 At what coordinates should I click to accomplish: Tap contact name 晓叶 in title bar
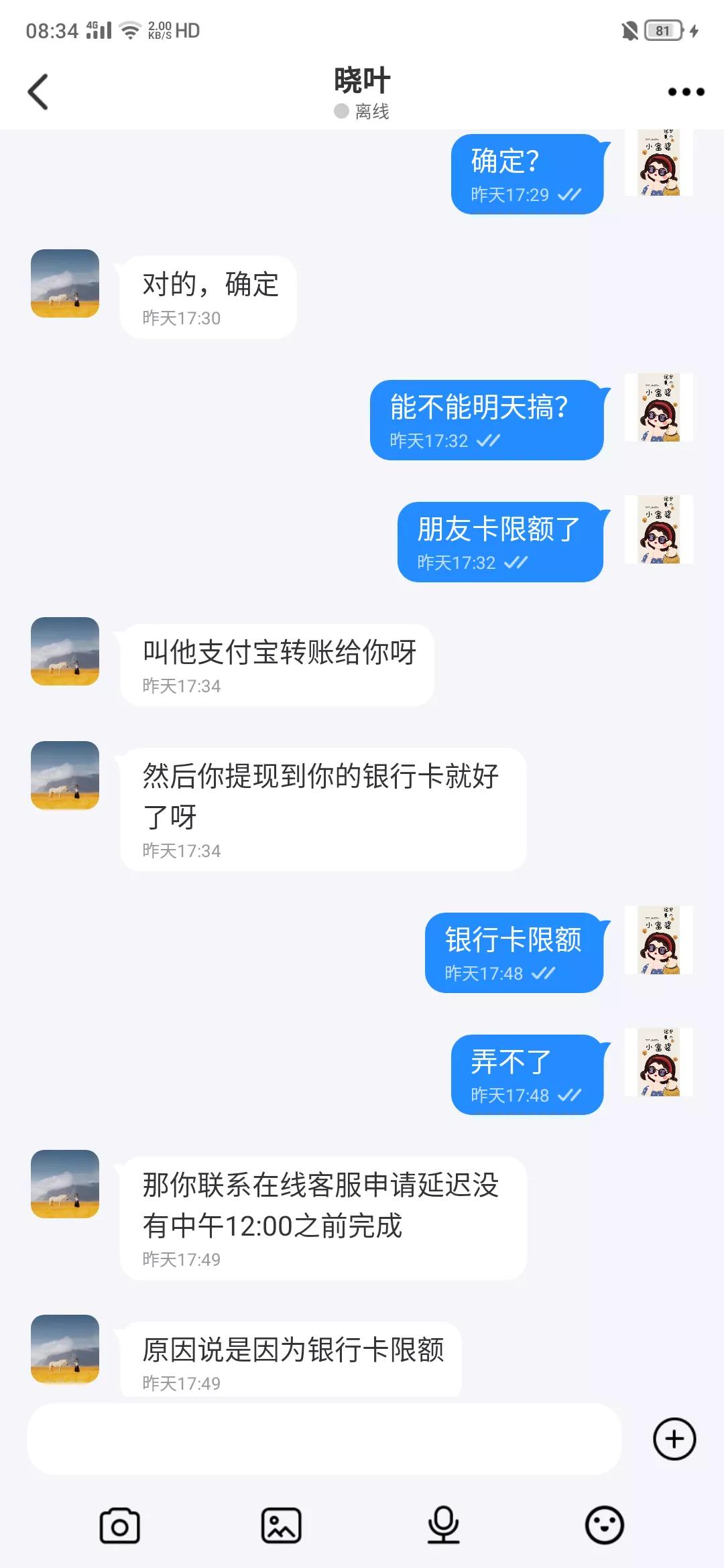(x=362, y=78)
